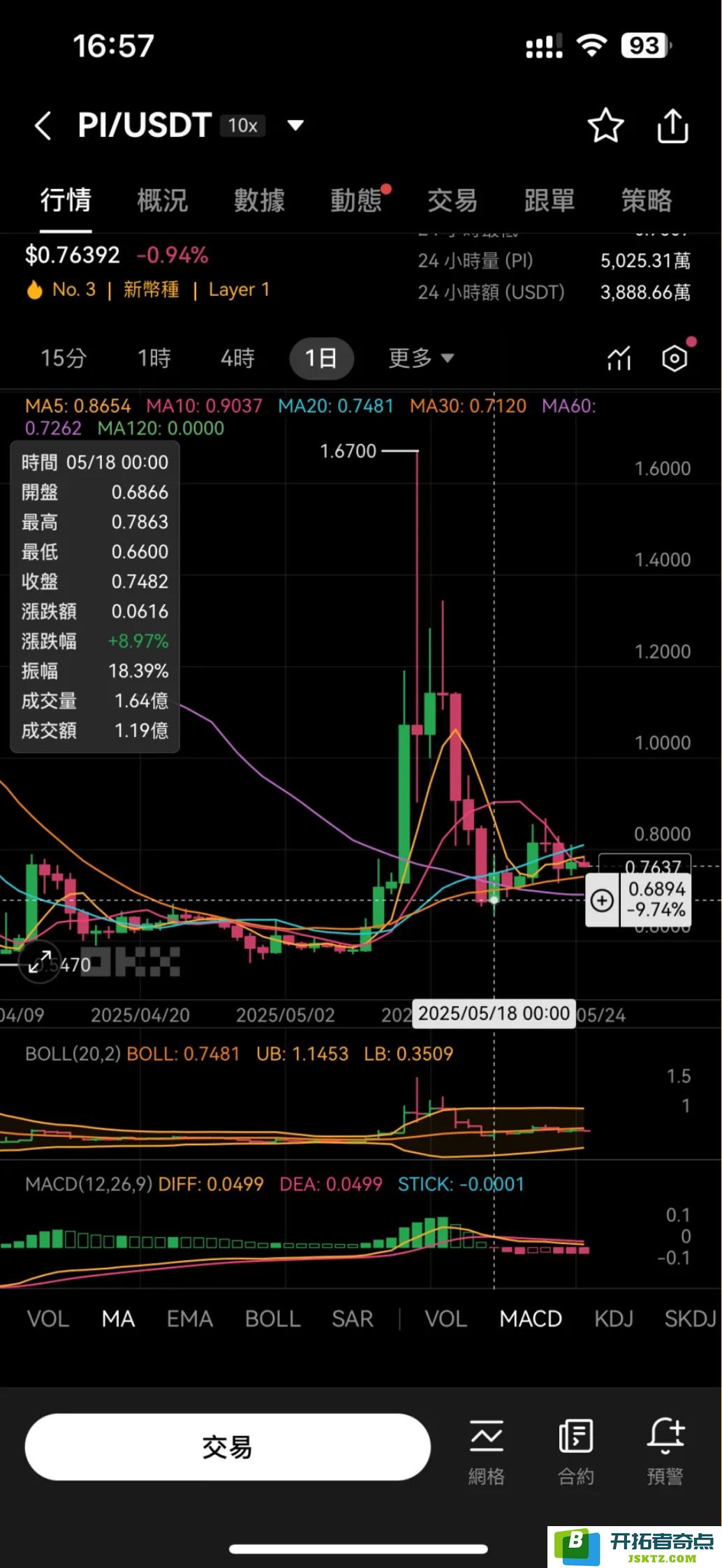Open the PI/USDT pair dropdown
The width and height of the screenshot is (722, 1568).
(x=296, y=126)
